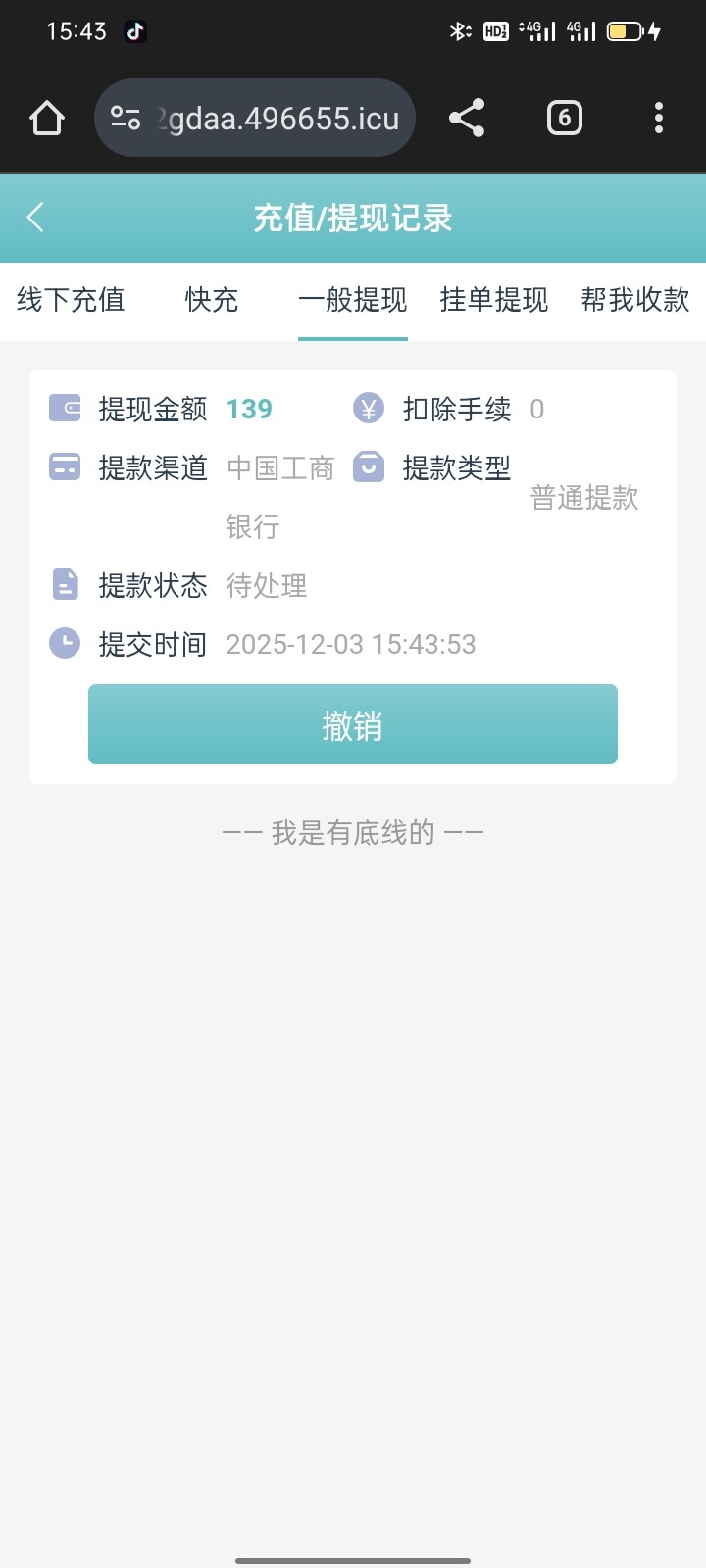Select the 一般提现 tab

[x=353, y=300]
